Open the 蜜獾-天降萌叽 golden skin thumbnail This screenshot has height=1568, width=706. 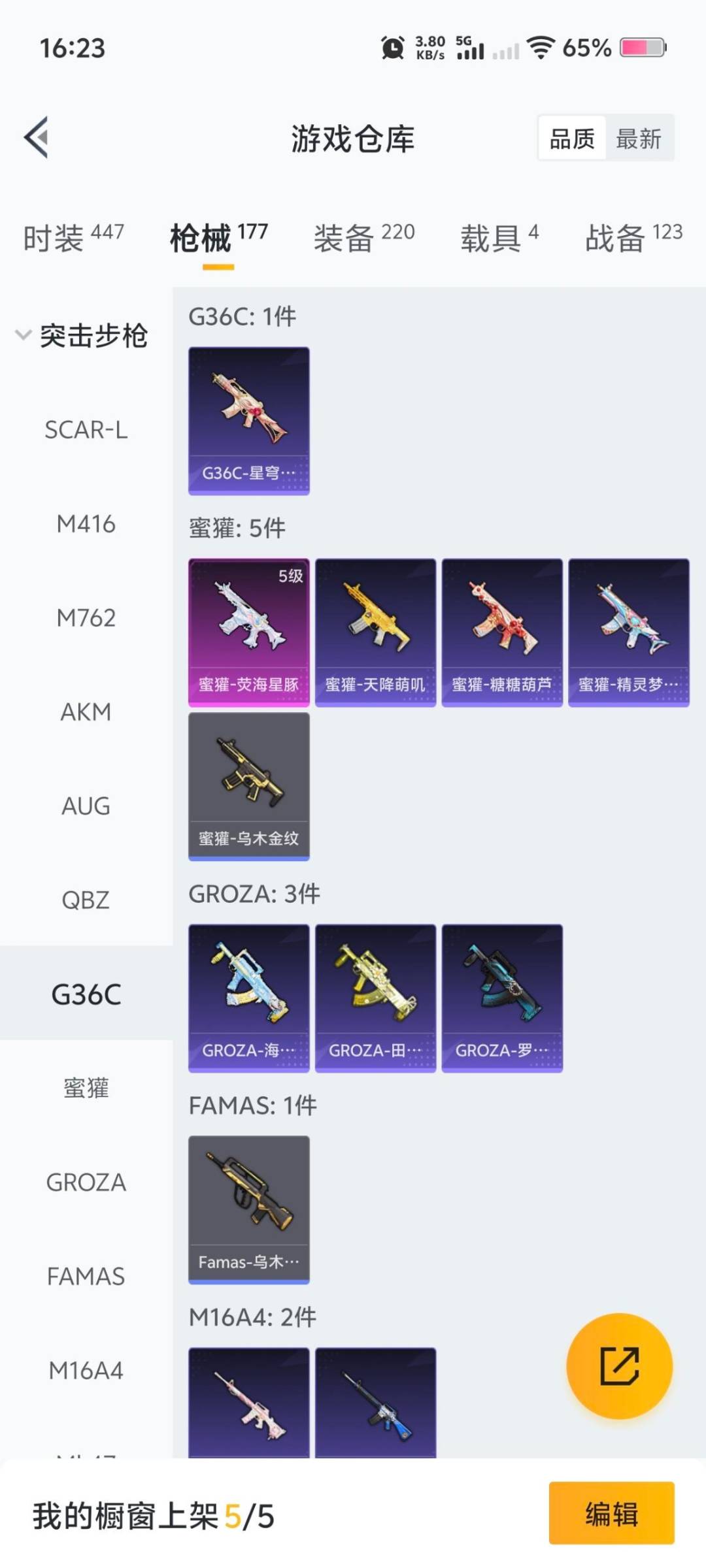[x=376, y=630]
